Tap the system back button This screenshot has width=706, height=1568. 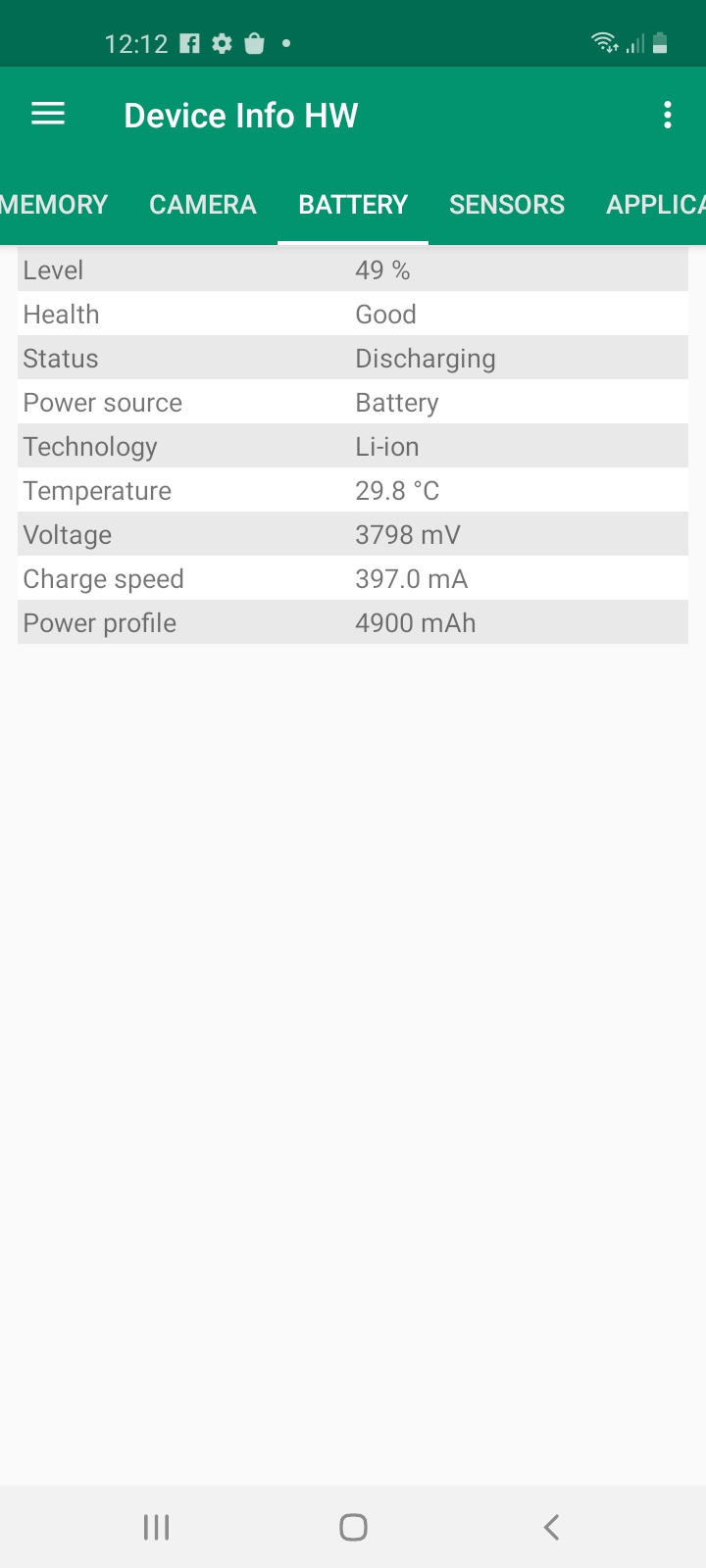tap(551, 1527)
